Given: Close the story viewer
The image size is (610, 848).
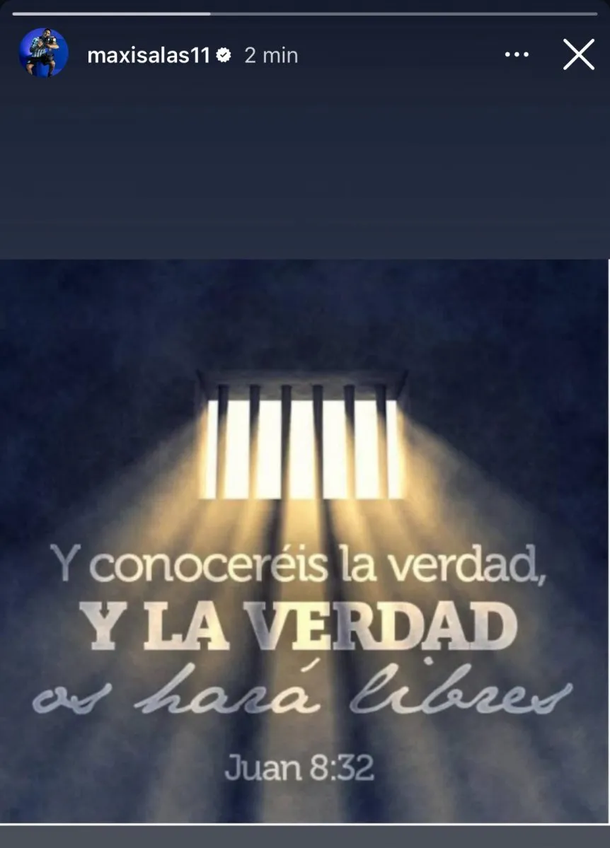Looking at the screenshot, I should [578, 55].
